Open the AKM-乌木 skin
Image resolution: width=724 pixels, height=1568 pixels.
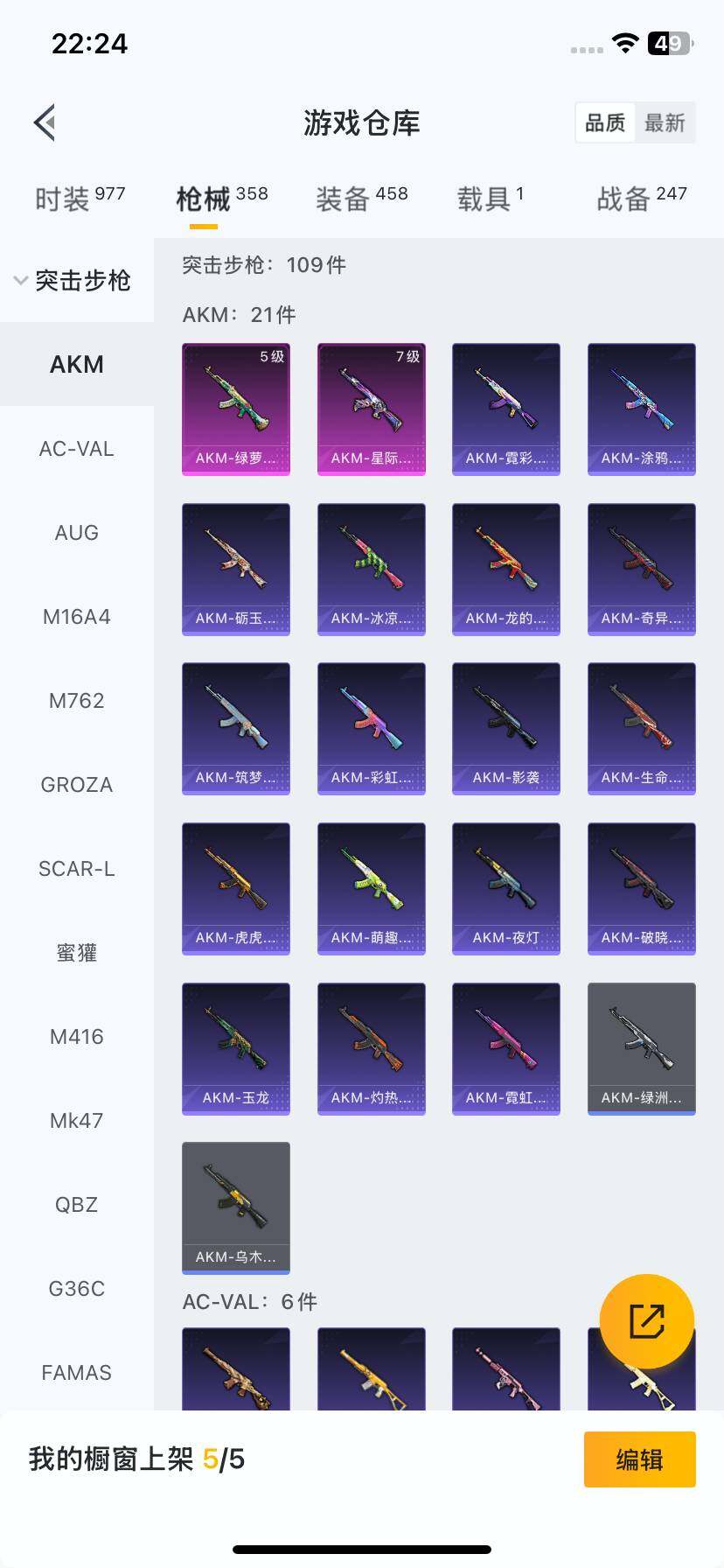[236, 1207]
